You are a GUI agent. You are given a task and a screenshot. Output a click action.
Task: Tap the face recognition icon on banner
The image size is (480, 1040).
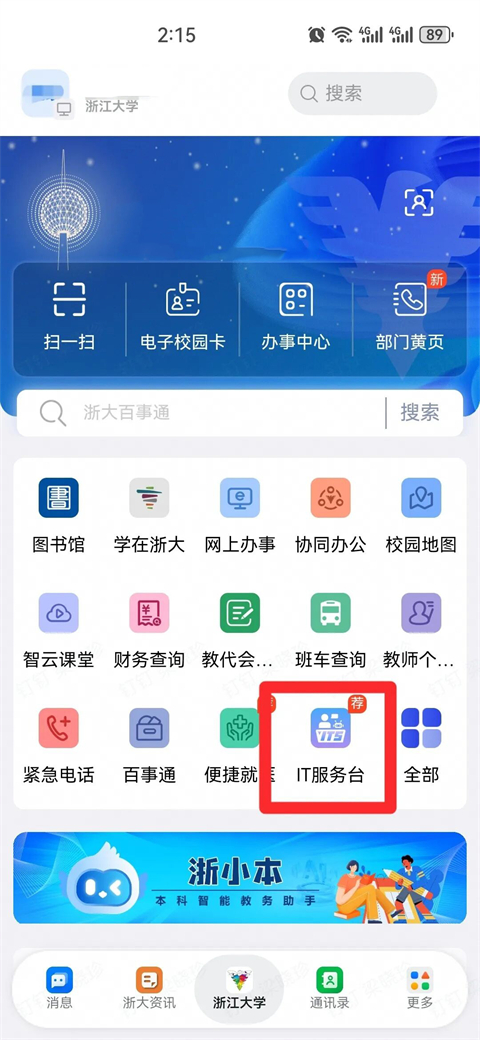pos(419,202)
